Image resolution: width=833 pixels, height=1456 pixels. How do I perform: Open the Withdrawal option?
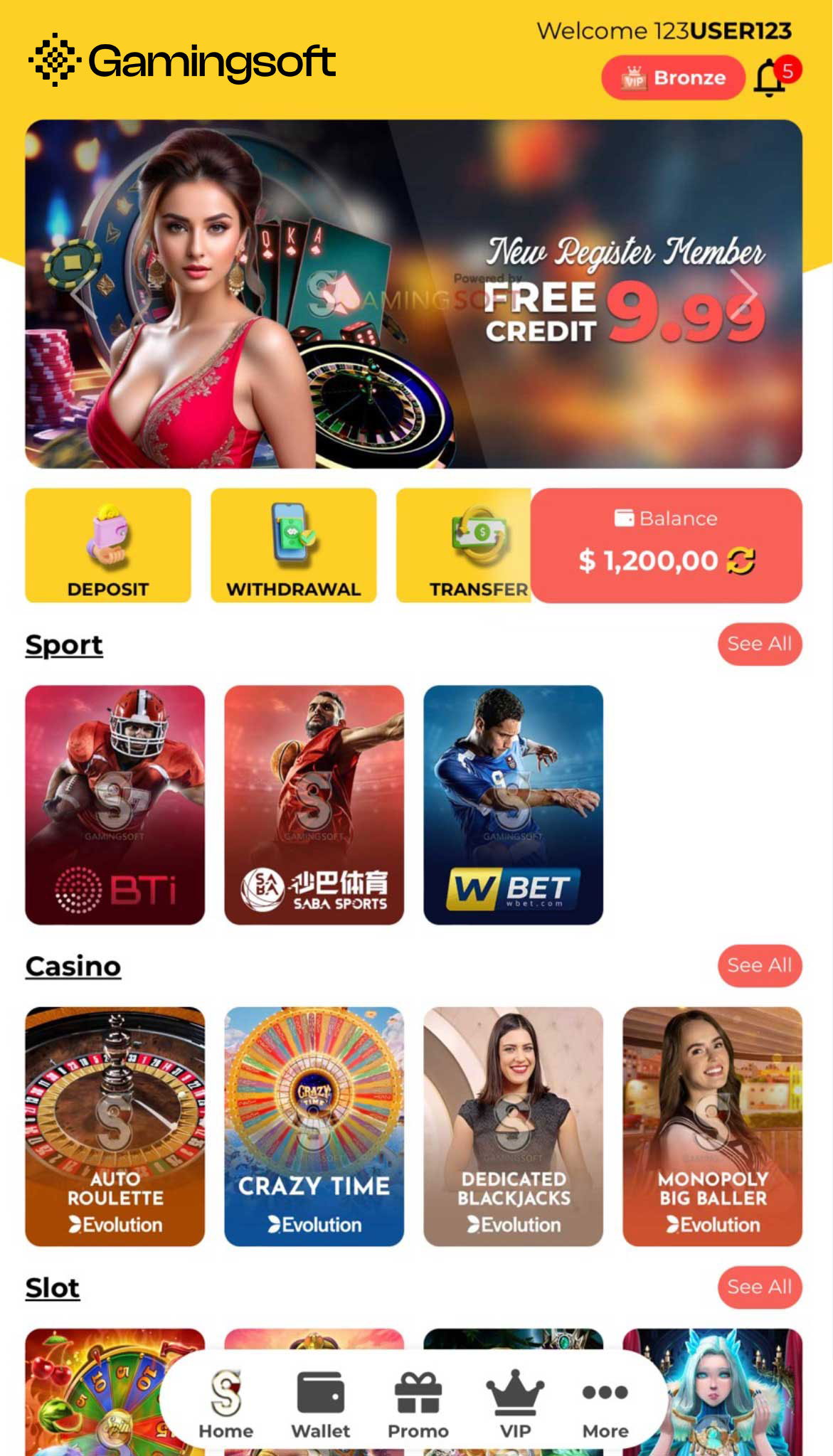293,545
